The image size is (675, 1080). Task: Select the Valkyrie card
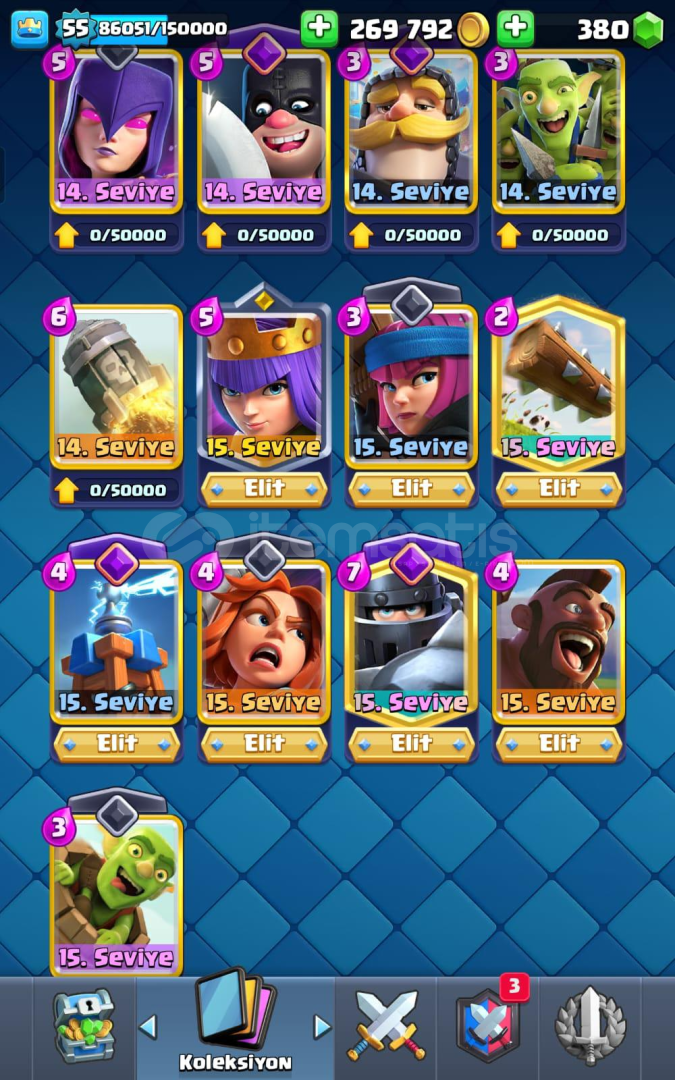point(264,640)
